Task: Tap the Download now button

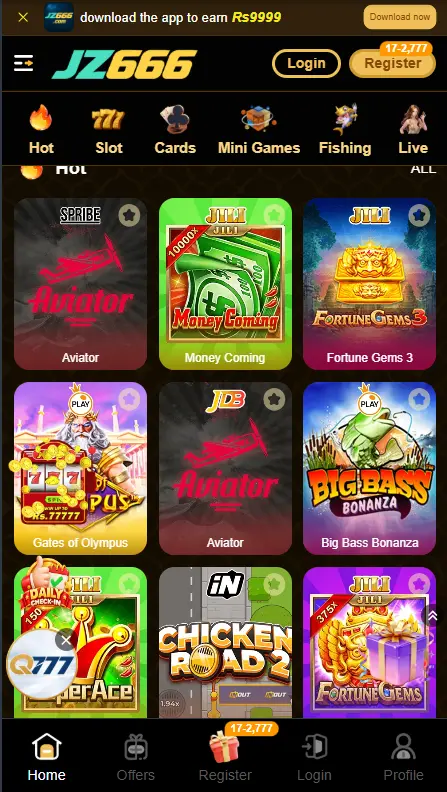Action: pyautogui.click(x=400, y=17)
